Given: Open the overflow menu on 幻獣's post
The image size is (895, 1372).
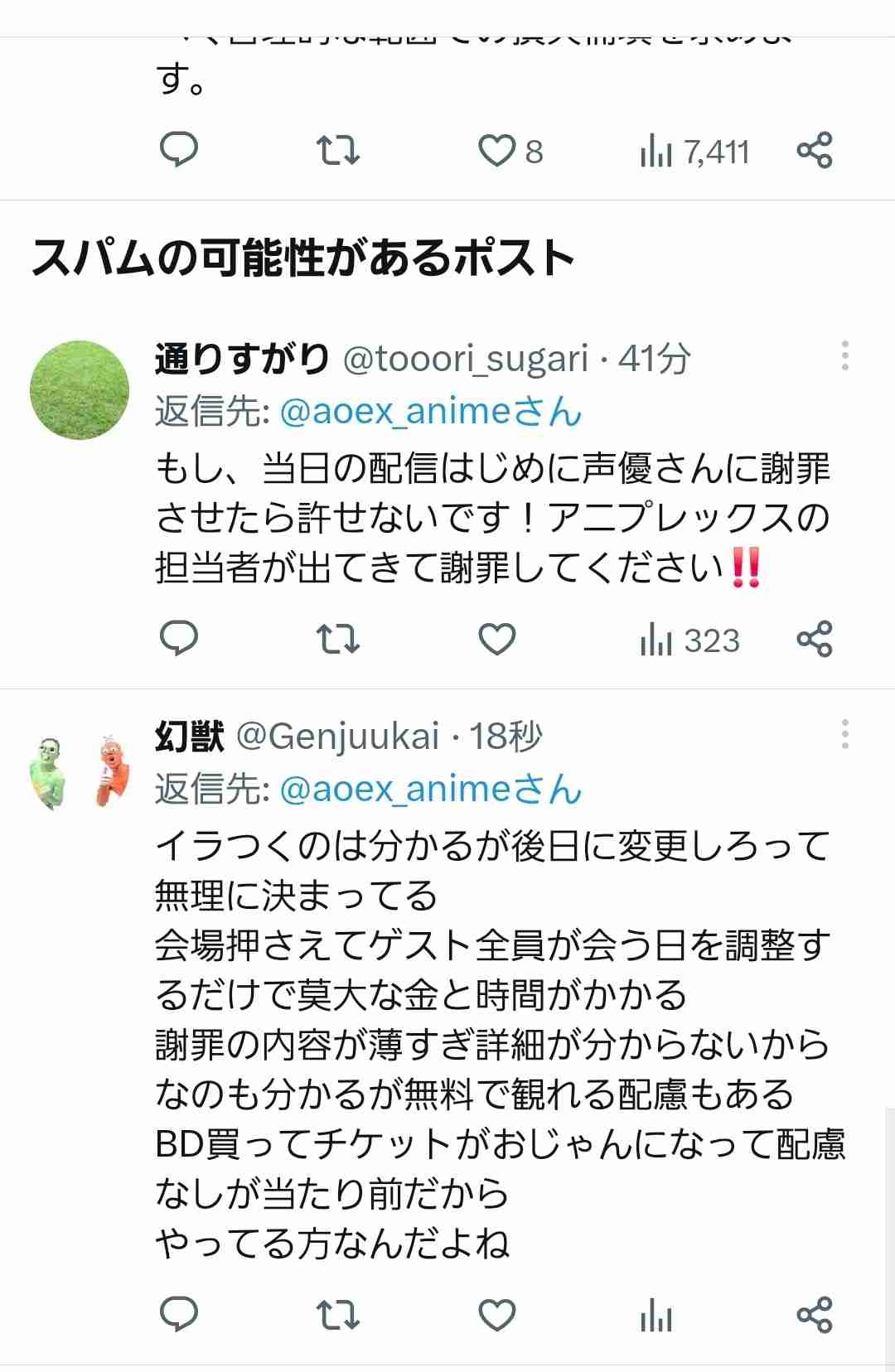Looking at the screenshot, I should (844, 734).
